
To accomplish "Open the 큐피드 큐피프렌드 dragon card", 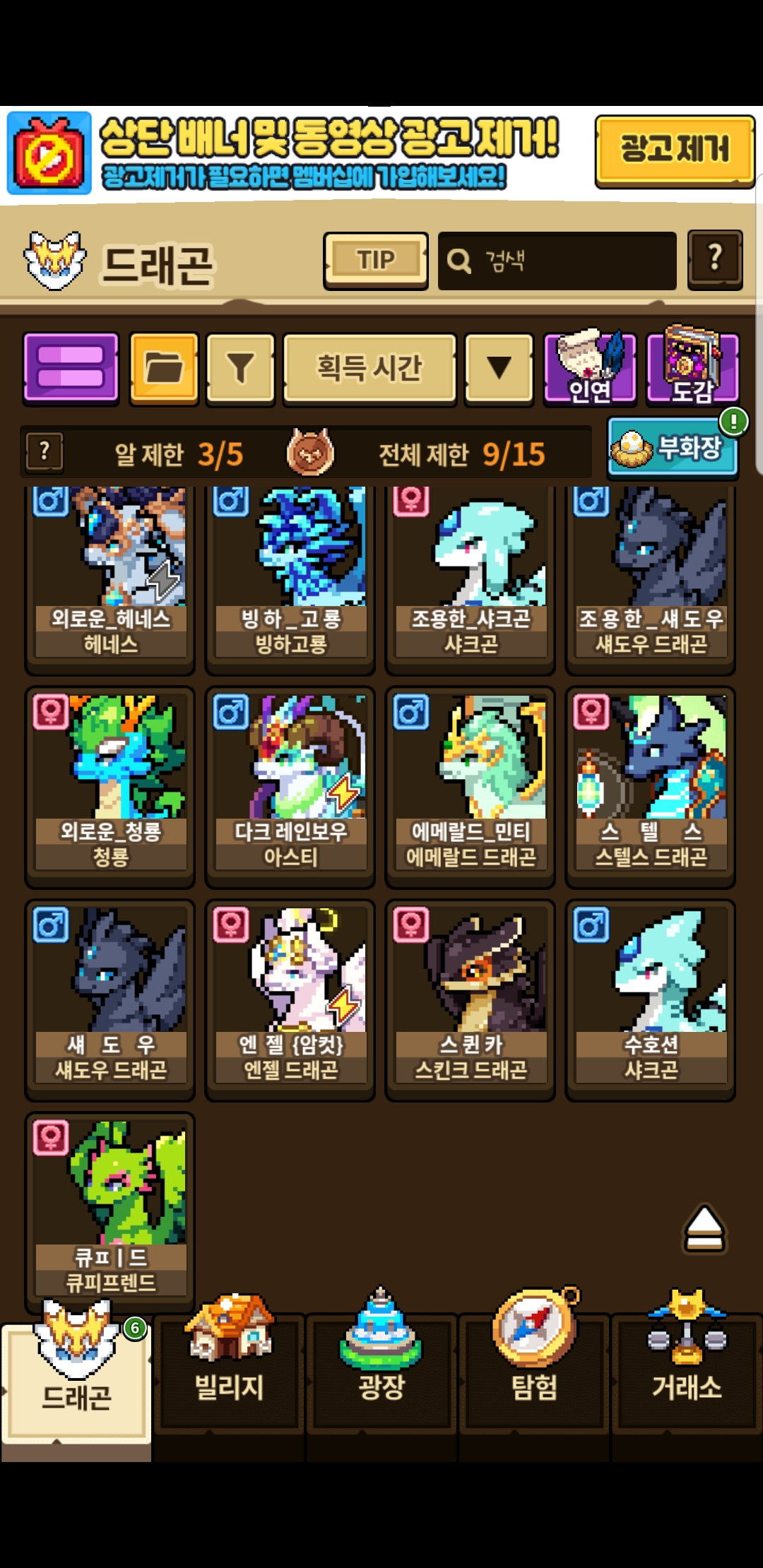I will pyautogui.click(x=110, y=1212).
